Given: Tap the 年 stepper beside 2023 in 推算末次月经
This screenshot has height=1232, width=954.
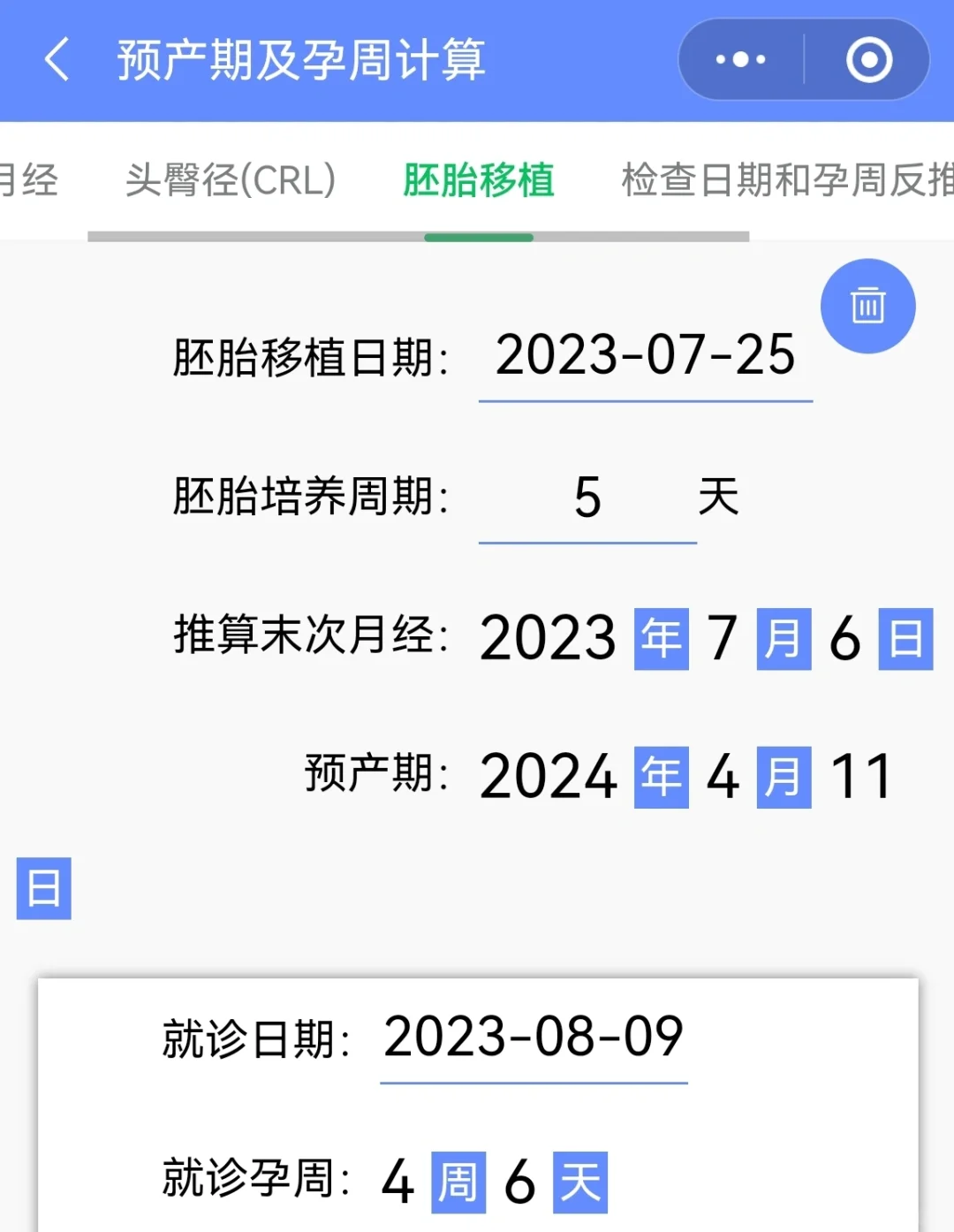Looking at the screenshot, I should [660, 639].
